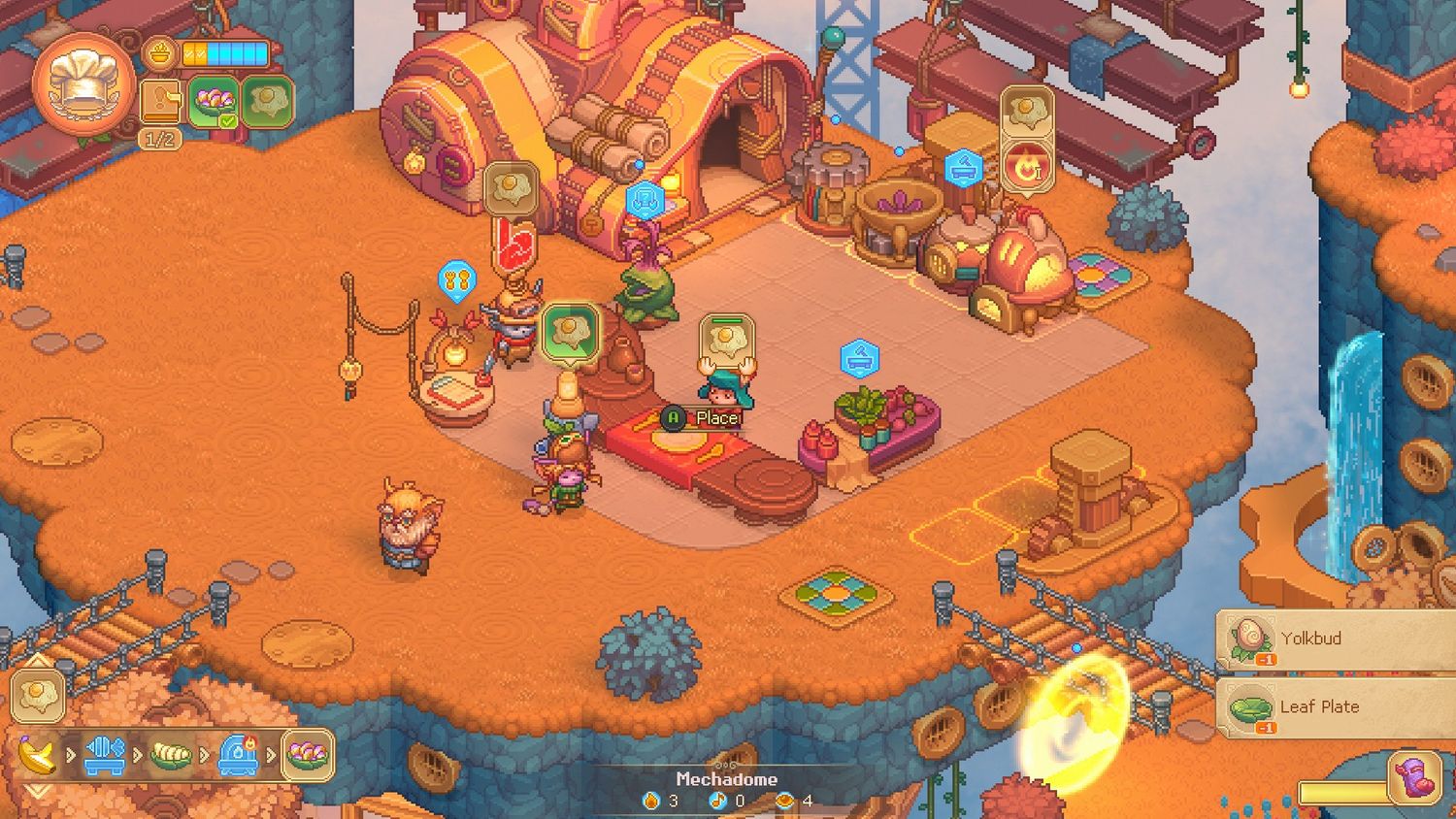Select the Leaf Plate ingredient entry
Screen dimensions: 1456x819
click(x=1332, y=707)
